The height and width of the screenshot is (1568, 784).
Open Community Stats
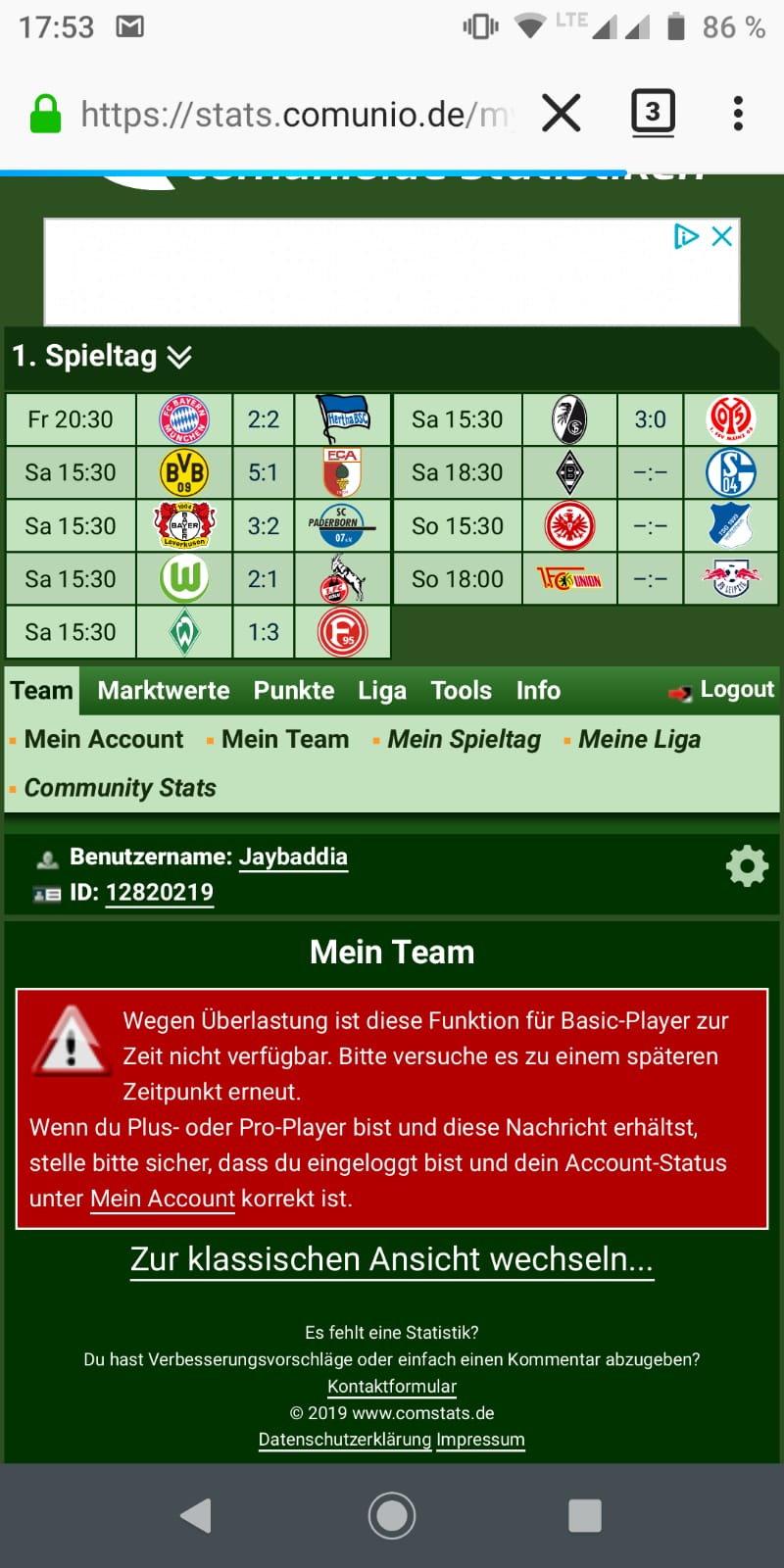120,788
